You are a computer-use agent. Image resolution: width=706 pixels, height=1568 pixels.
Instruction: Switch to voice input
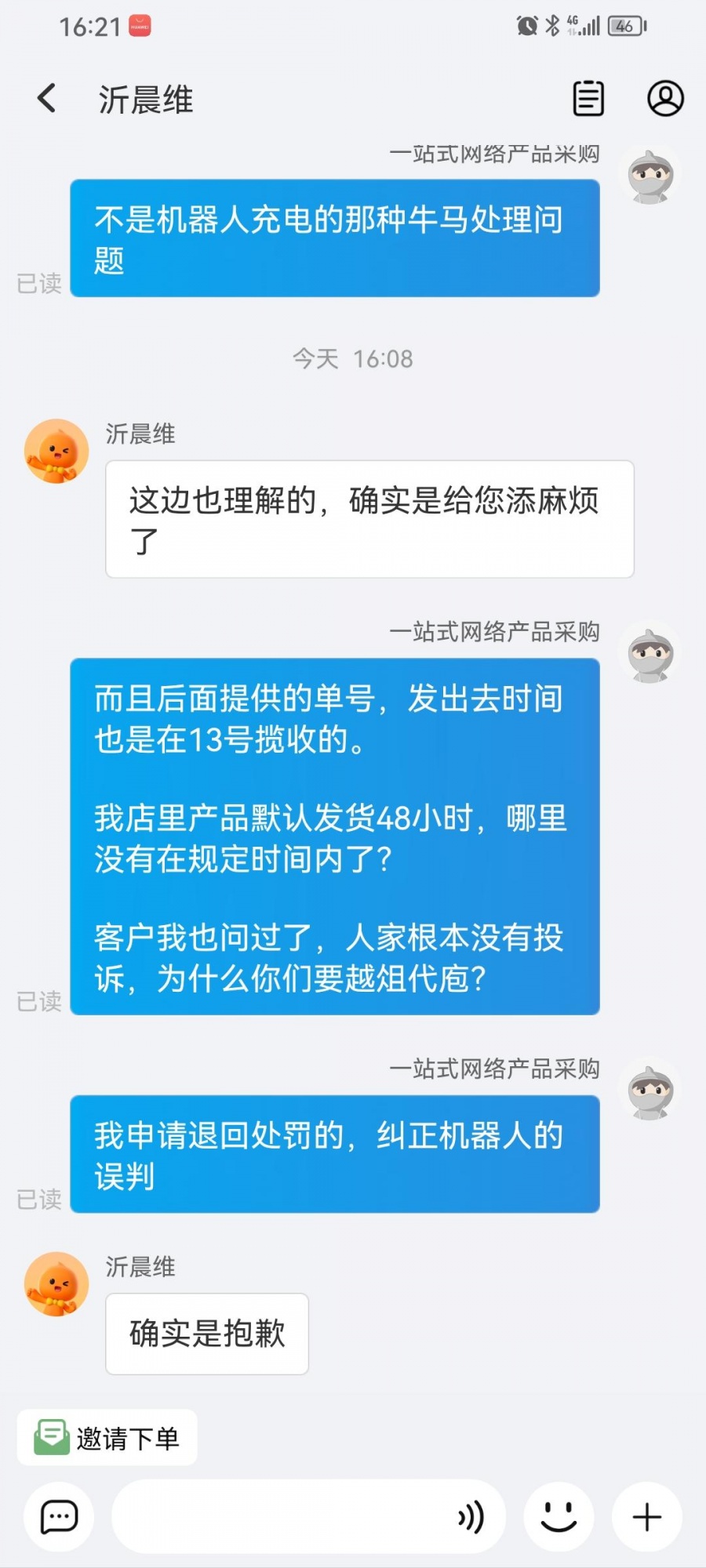(x=471, y=1517)
